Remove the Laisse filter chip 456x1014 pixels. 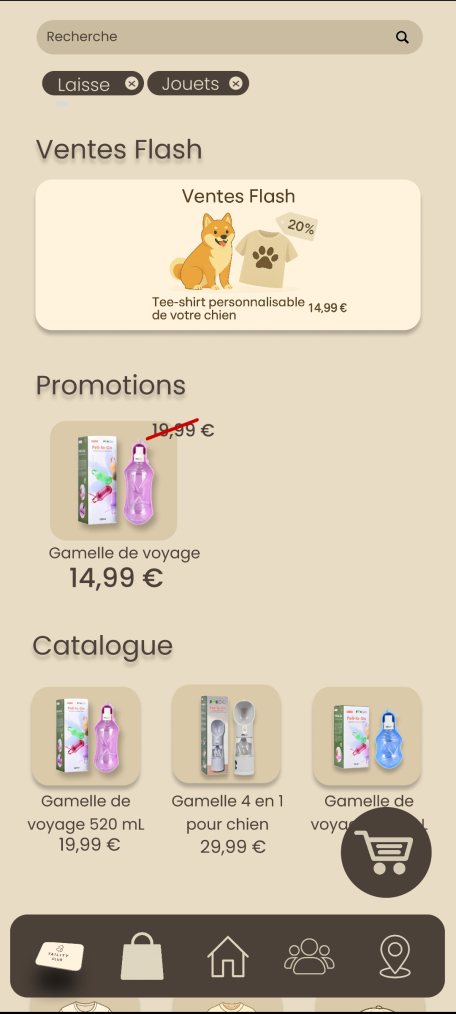click(132, 83)
